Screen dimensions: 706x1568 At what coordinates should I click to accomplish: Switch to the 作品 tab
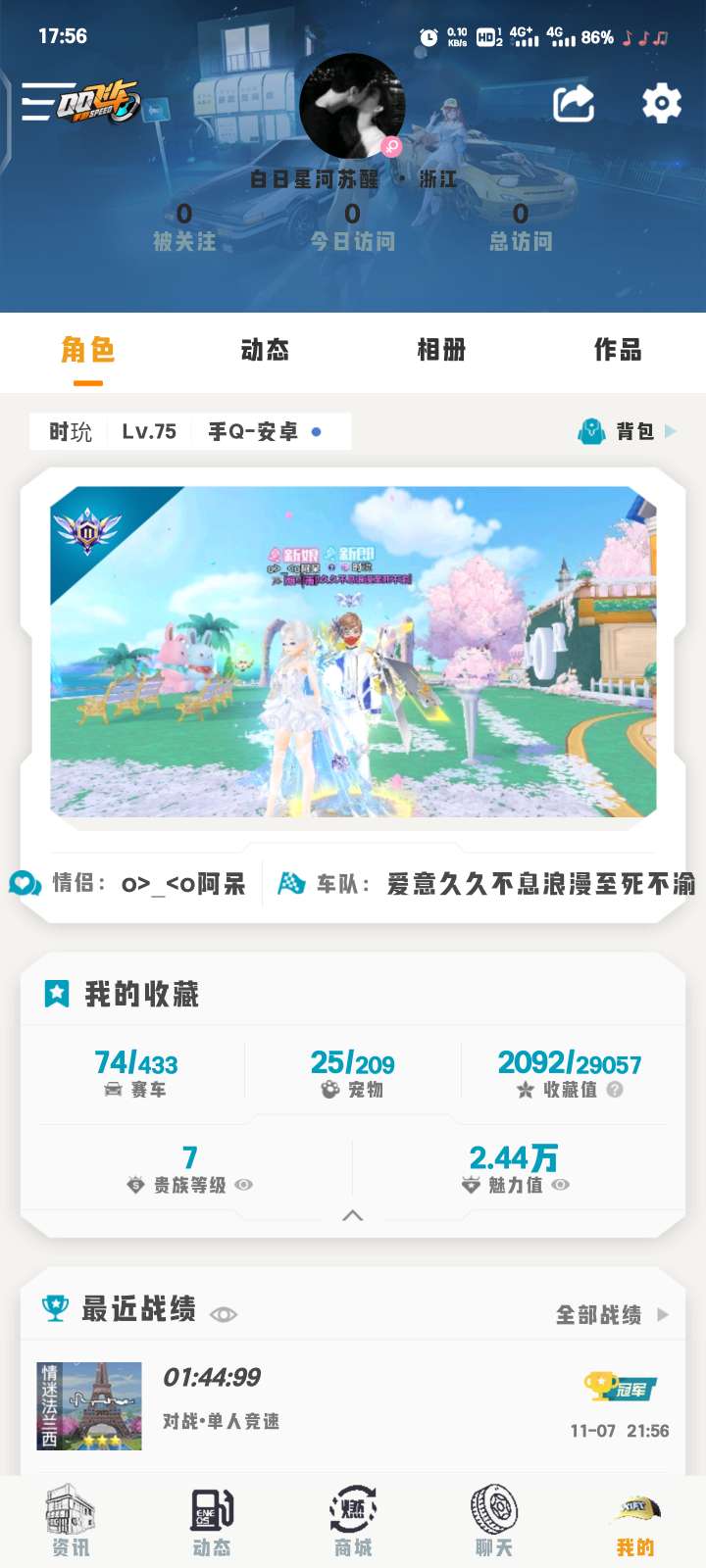pos(618,350)
